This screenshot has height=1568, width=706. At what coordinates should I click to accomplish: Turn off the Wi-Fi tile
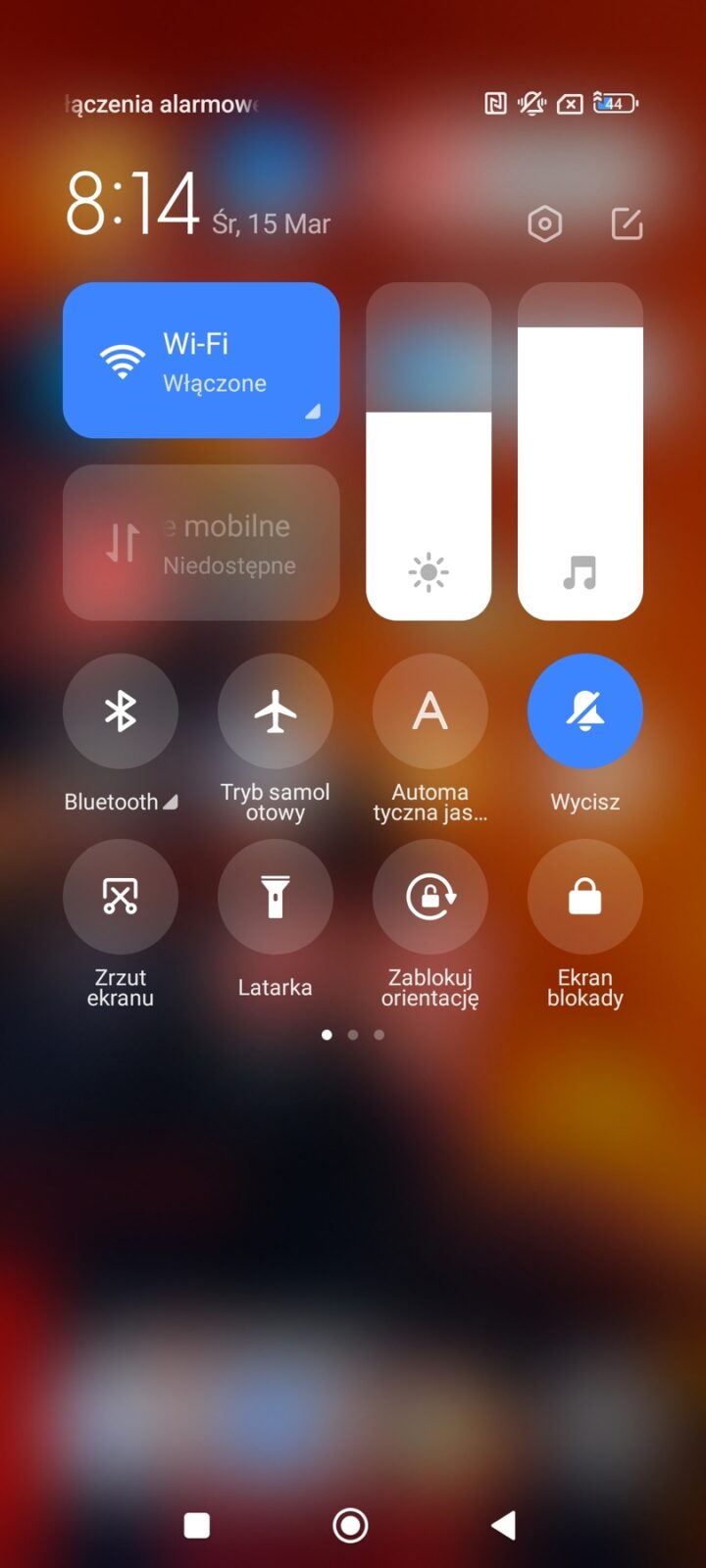click(201, 360)
